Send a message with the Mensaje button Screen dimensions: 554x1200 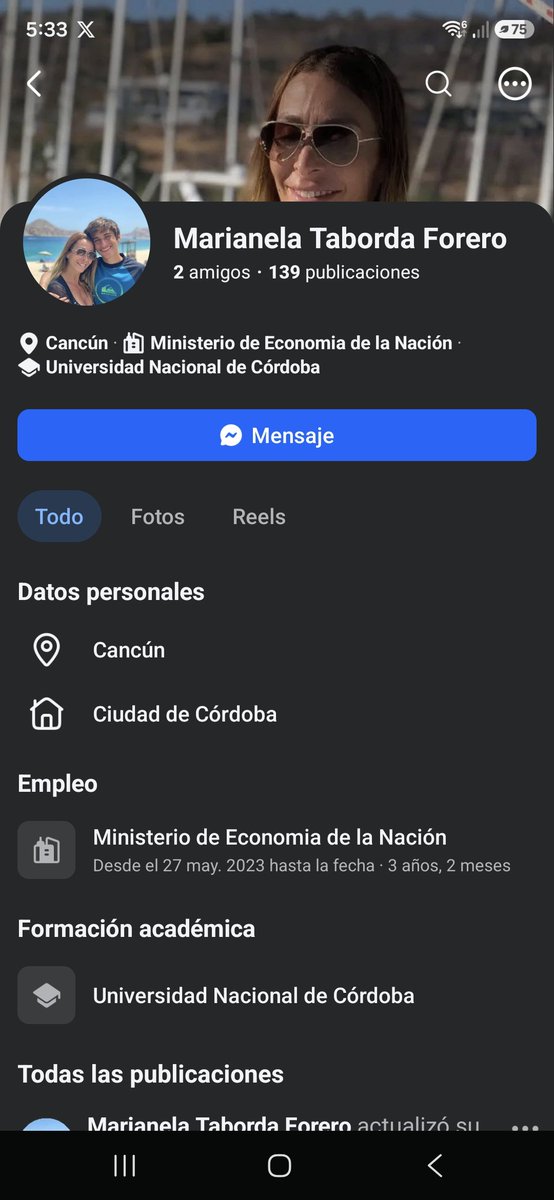coord(277,436)
